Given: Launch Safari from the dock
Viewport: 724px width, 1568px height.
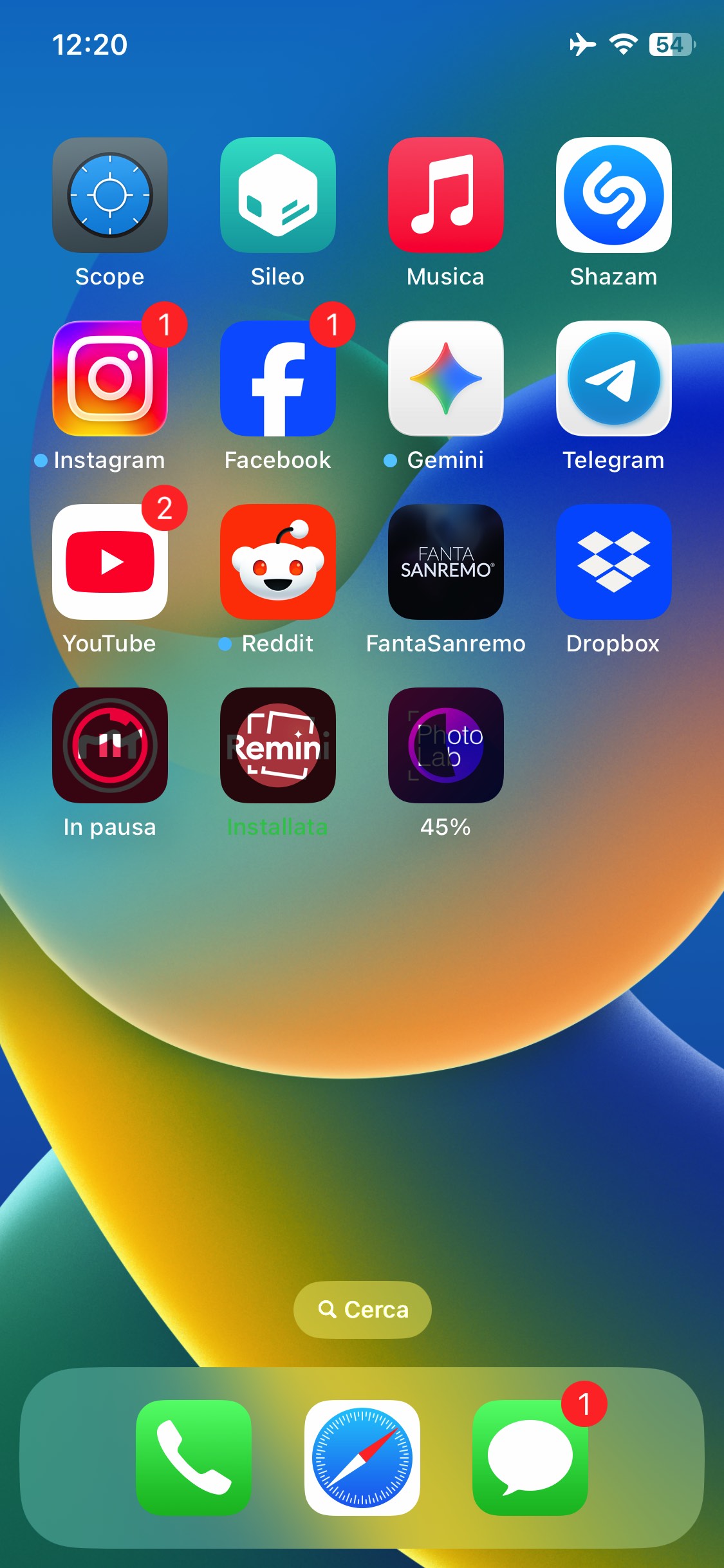Looking at the screenshot, I should pos(362,1457).
